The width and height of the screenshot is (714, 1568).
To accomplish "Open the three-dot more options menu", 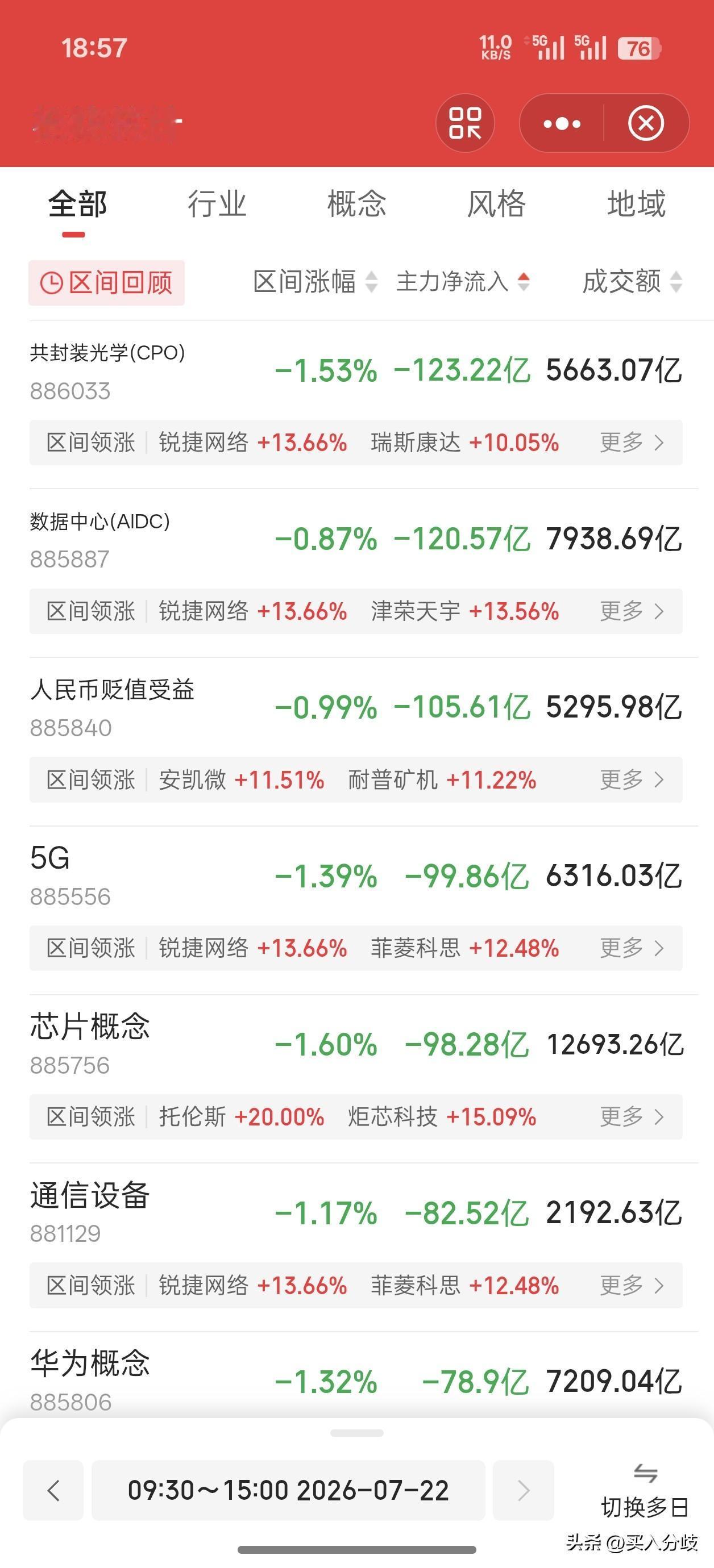I will pyautogui.click(x=562, y=124).
